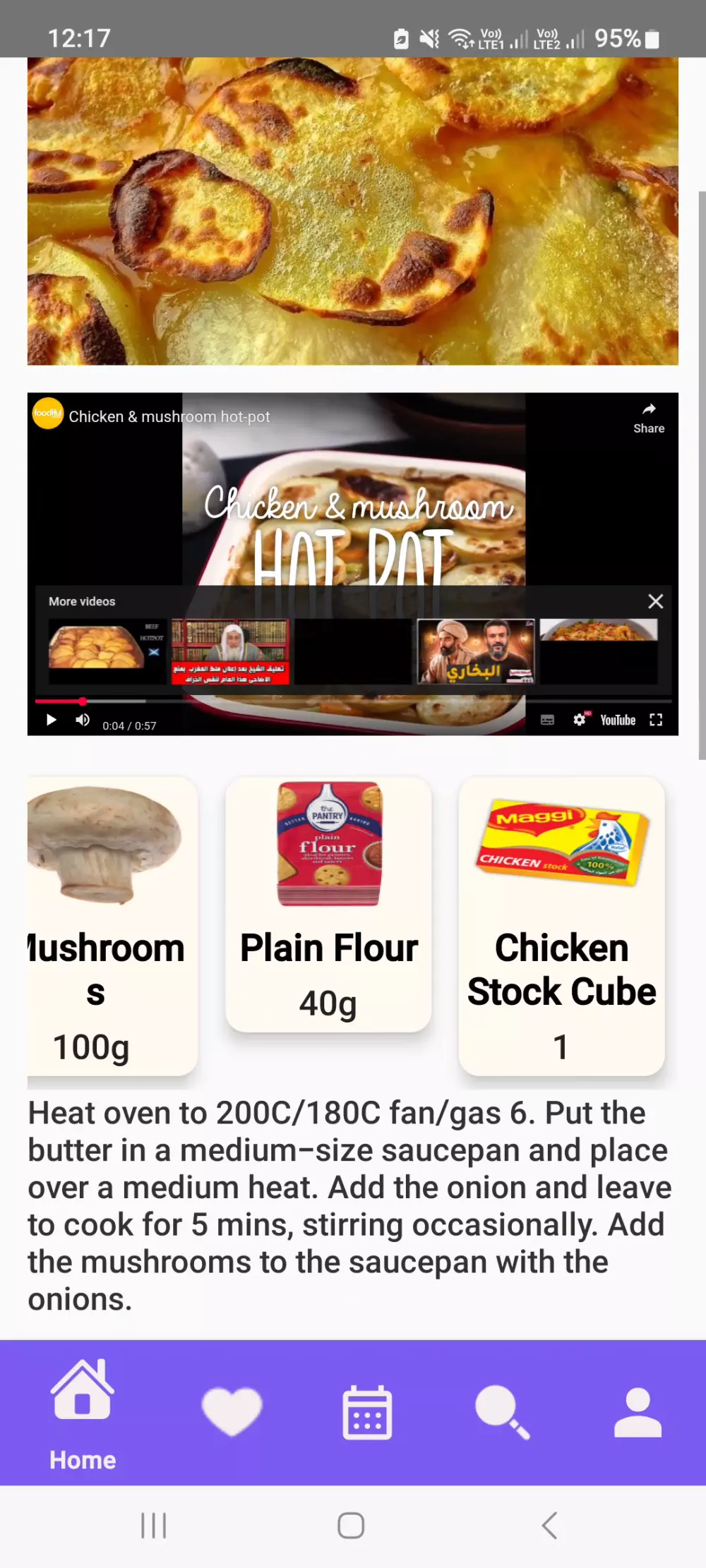
Task: Go back using system back button
Action: [549, 1525]
